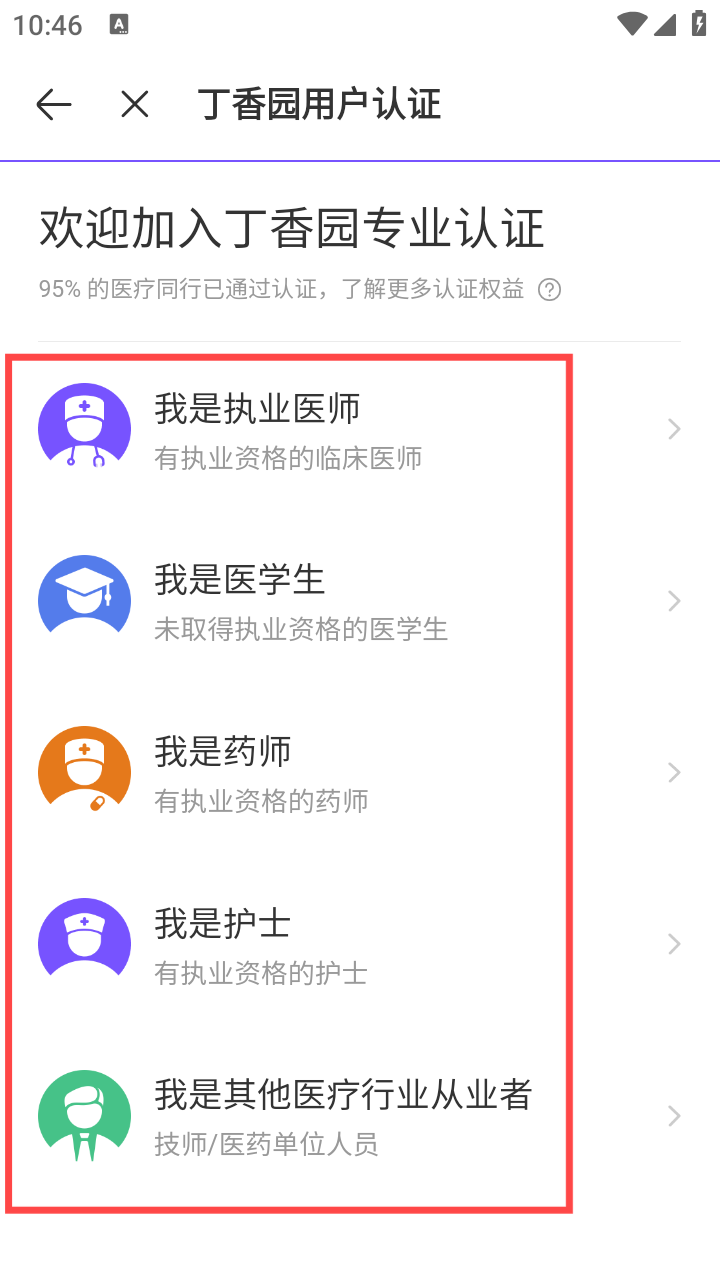720x1280 pixels.
Task: Select 我是执业医师
Action: point(360,429)
